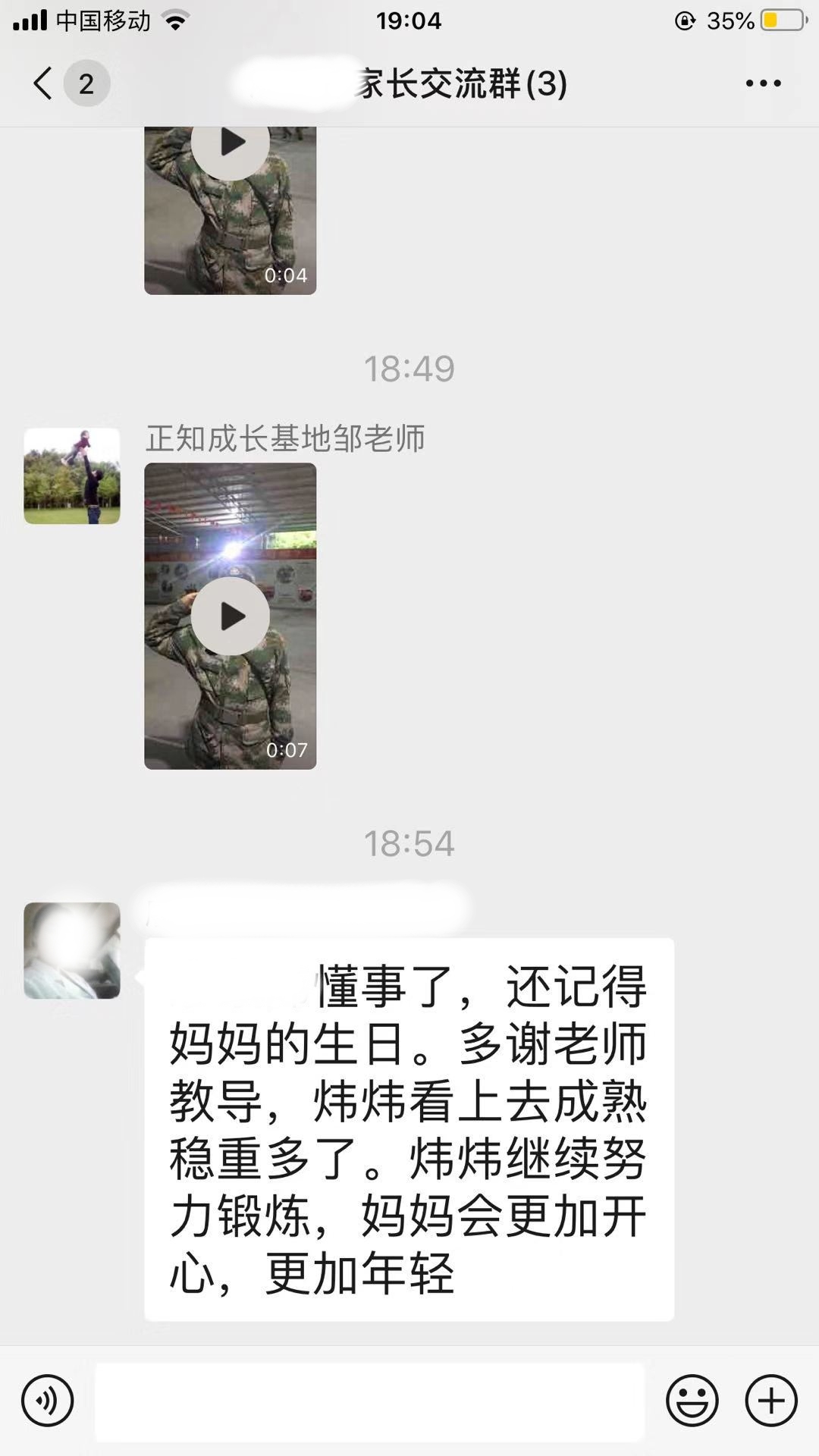Open the blurred sender's avatar
The image size is (819, 1456).
coord(72,950)
